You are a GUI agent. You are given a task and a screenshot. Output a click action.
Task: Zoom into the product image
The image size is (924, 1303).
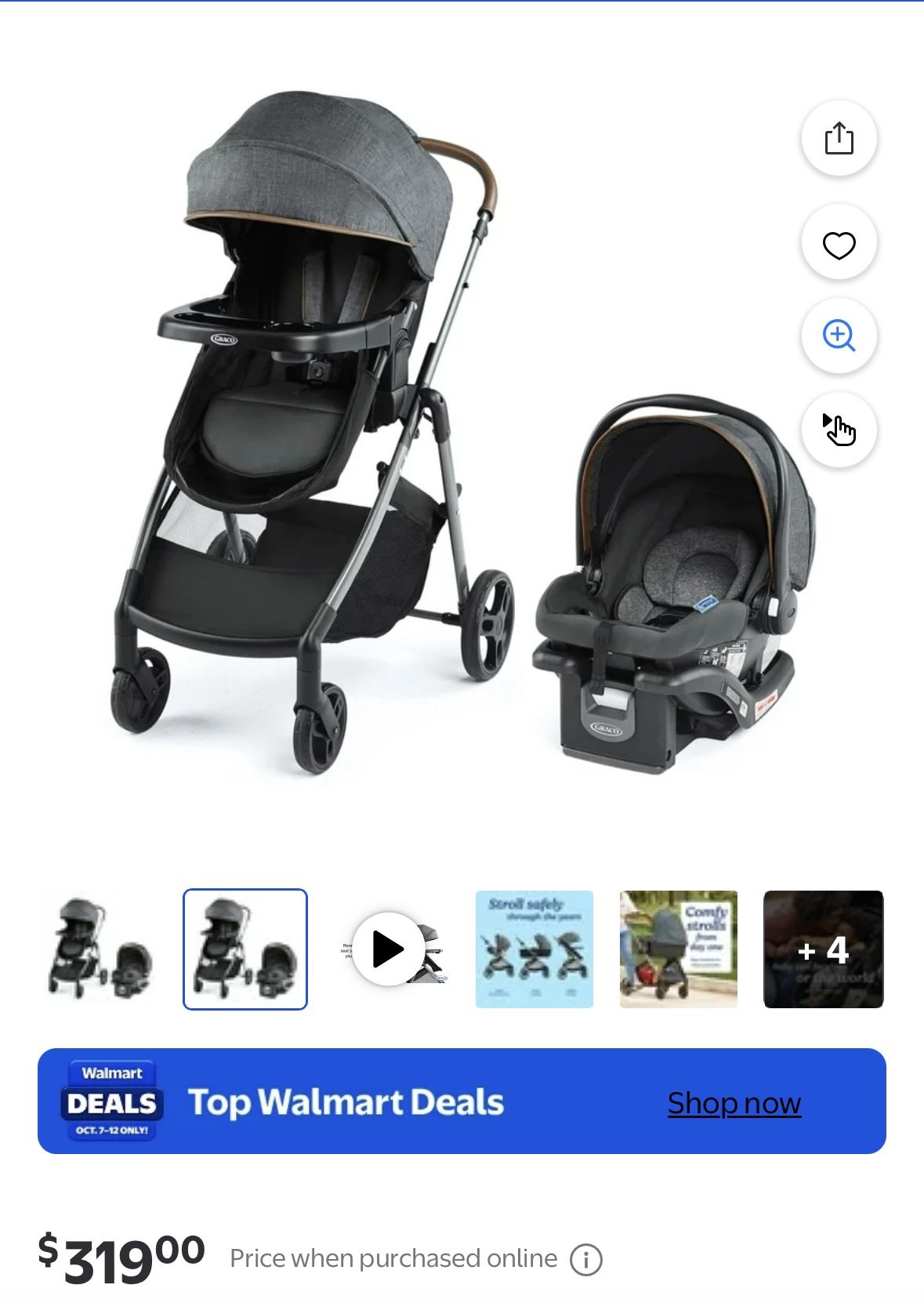coord(839,336)
